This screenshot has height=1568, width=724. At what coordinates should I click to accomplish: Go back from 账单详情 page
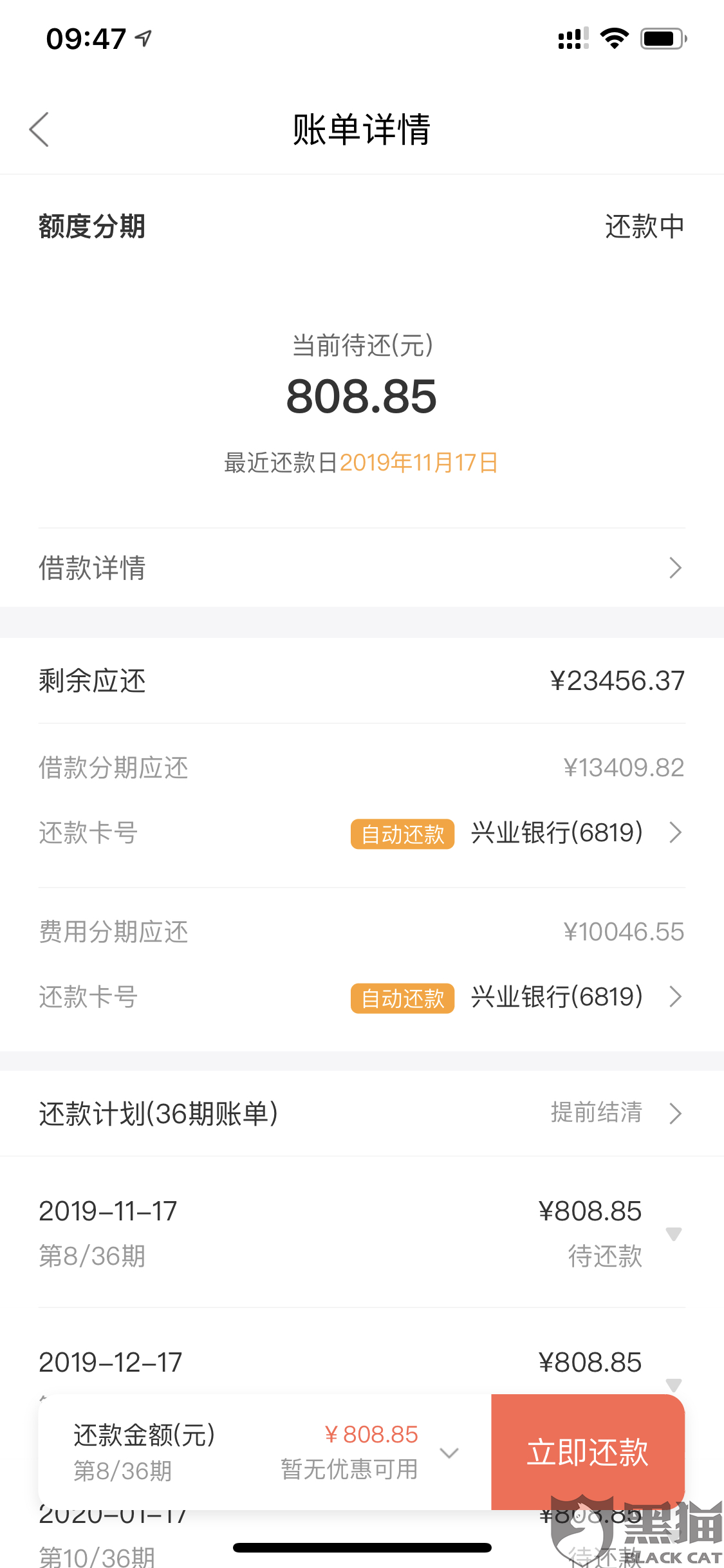39,129
